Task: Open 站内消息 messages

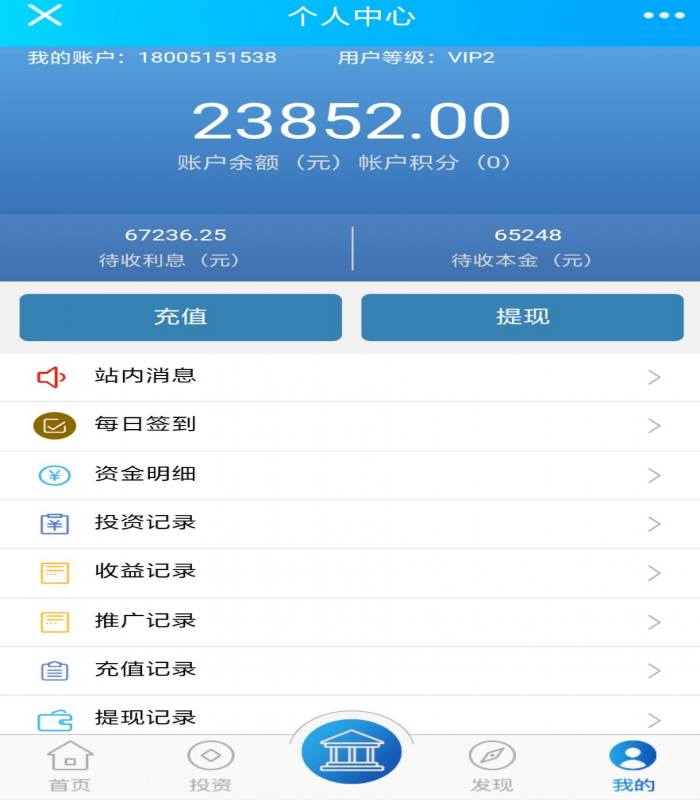Action: point(350,377)
